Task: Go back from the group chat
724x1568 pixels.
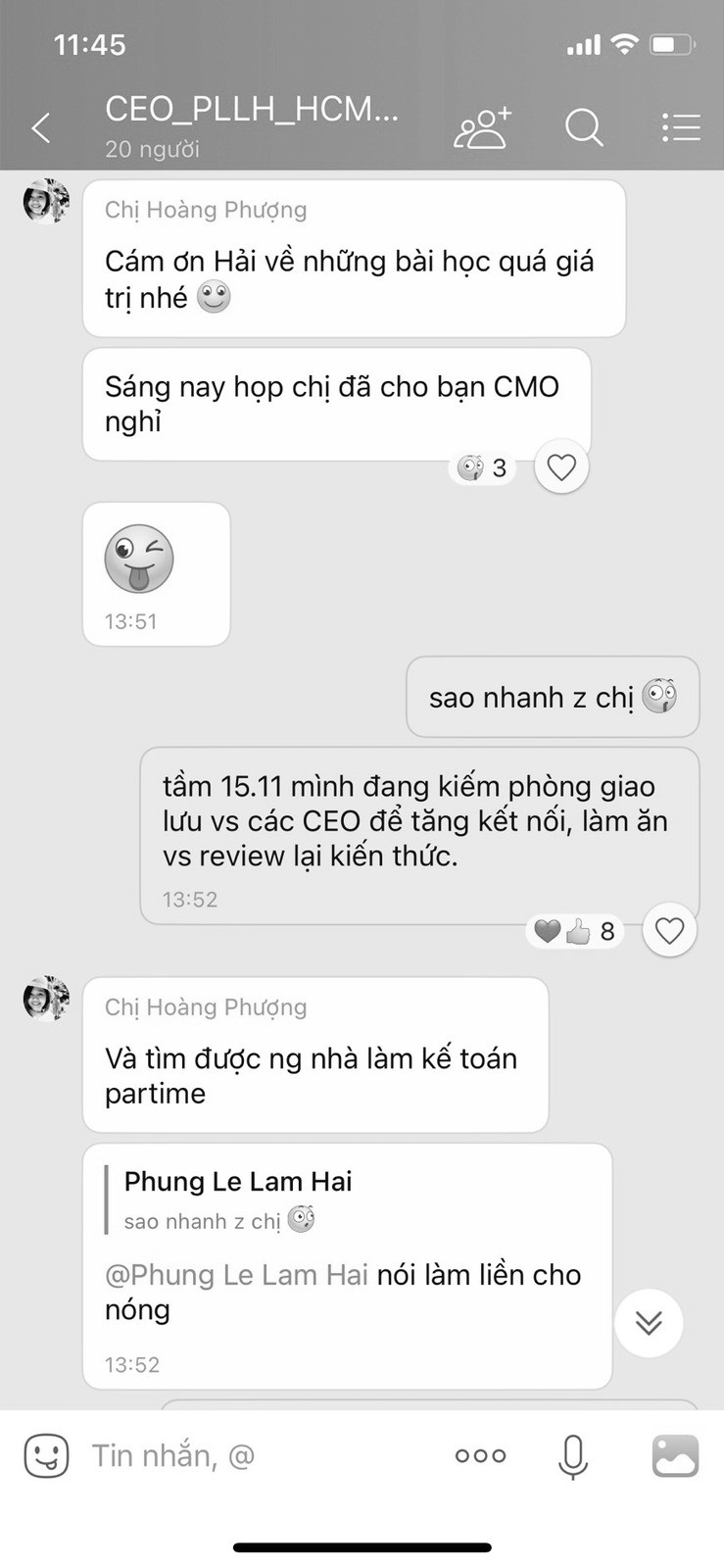Action: [41, 127]
